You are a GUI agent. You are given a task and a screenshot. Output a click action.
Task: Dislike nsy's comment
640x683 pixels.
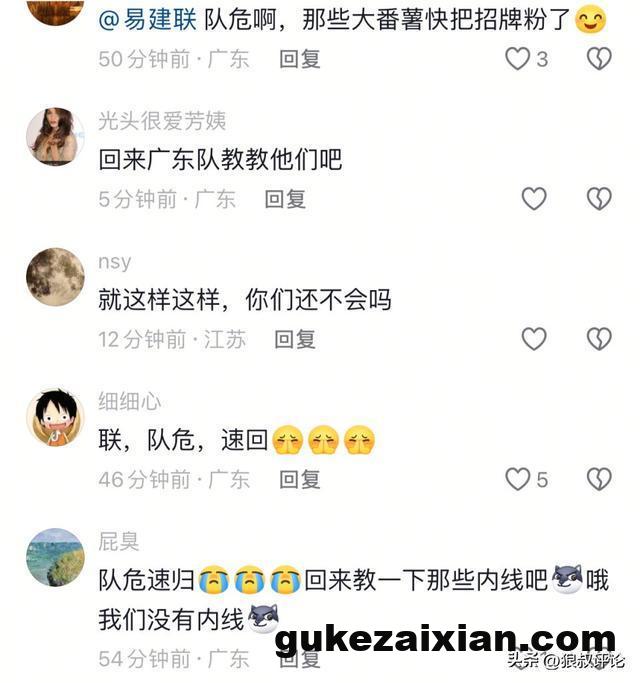(598, 339)
